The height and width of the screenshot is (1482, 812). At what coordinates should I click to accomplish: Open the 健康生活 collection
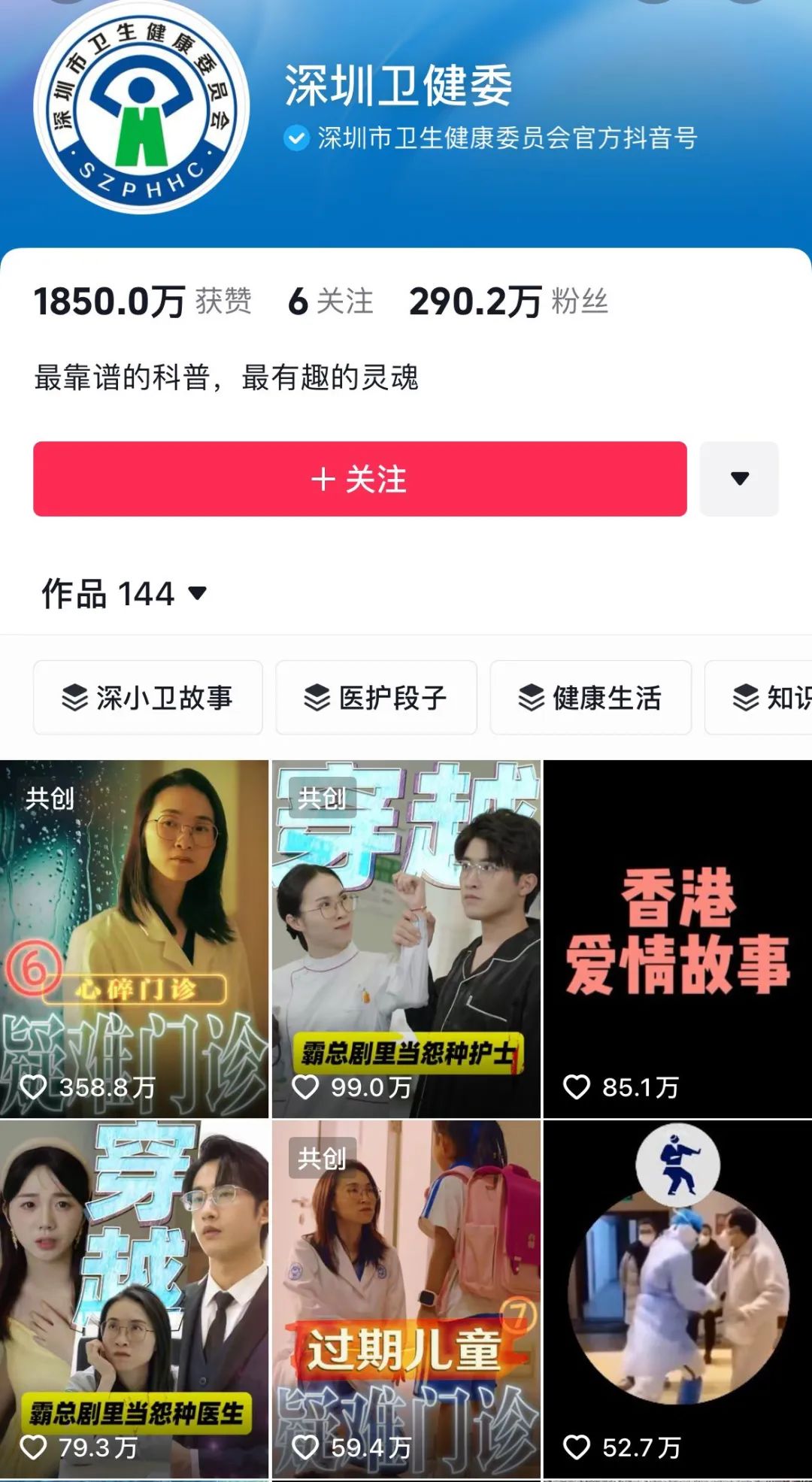(590, 698)
